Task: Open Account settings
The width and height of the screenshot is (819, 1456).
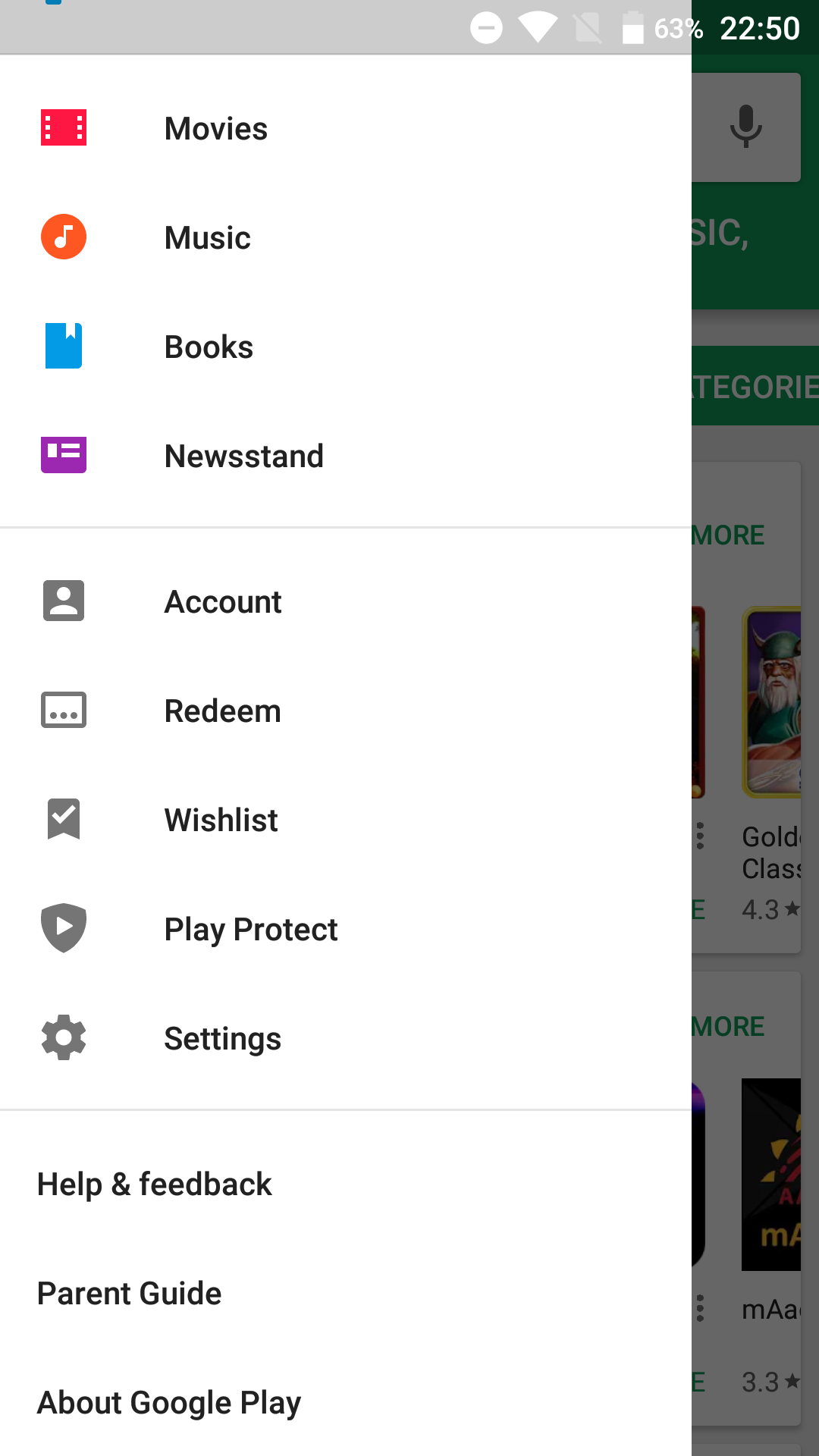Action: pos(346,601)
